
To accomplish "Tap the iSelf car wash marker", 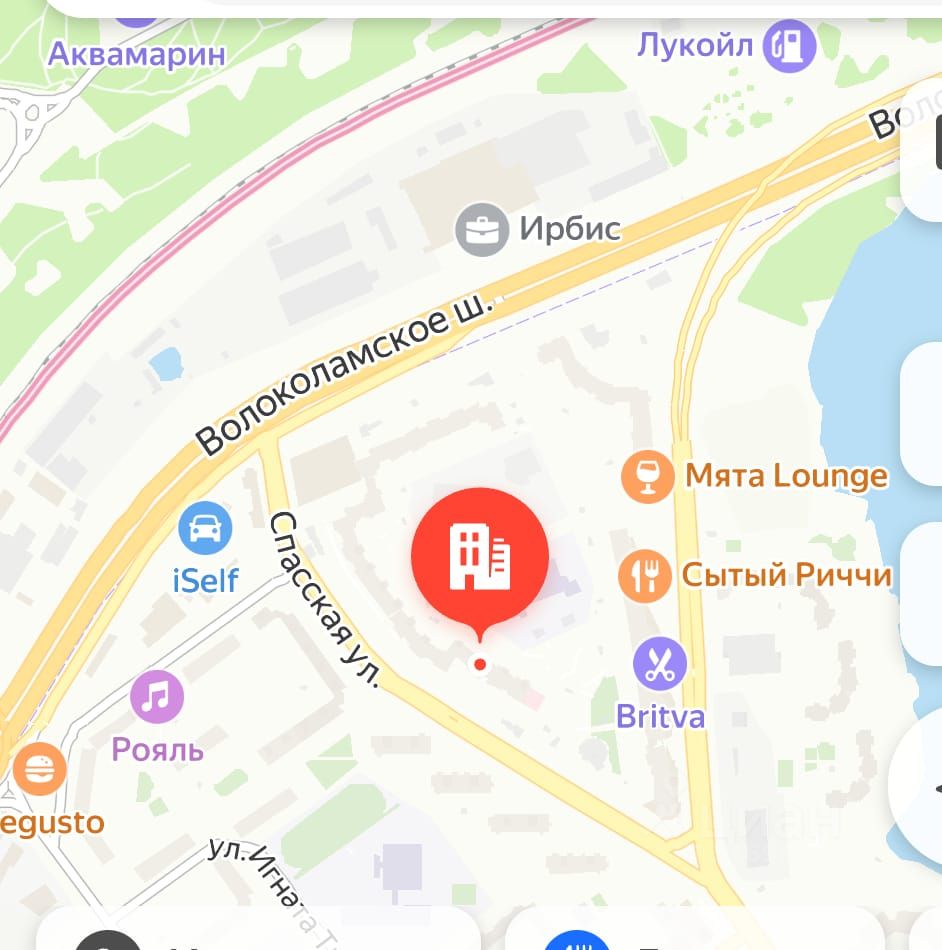I will 205,527.
